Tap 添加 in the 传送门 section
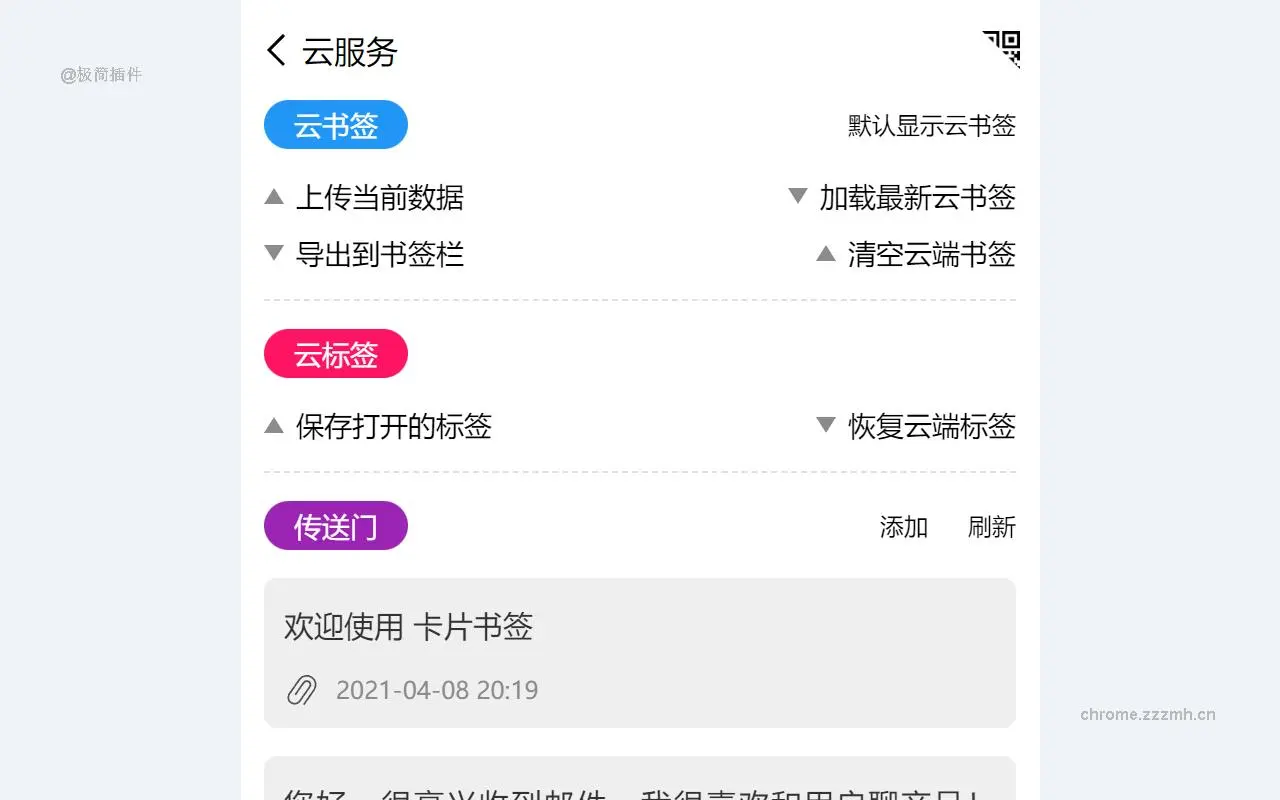Screen dimensions: 1280x800 click(903, 527)
